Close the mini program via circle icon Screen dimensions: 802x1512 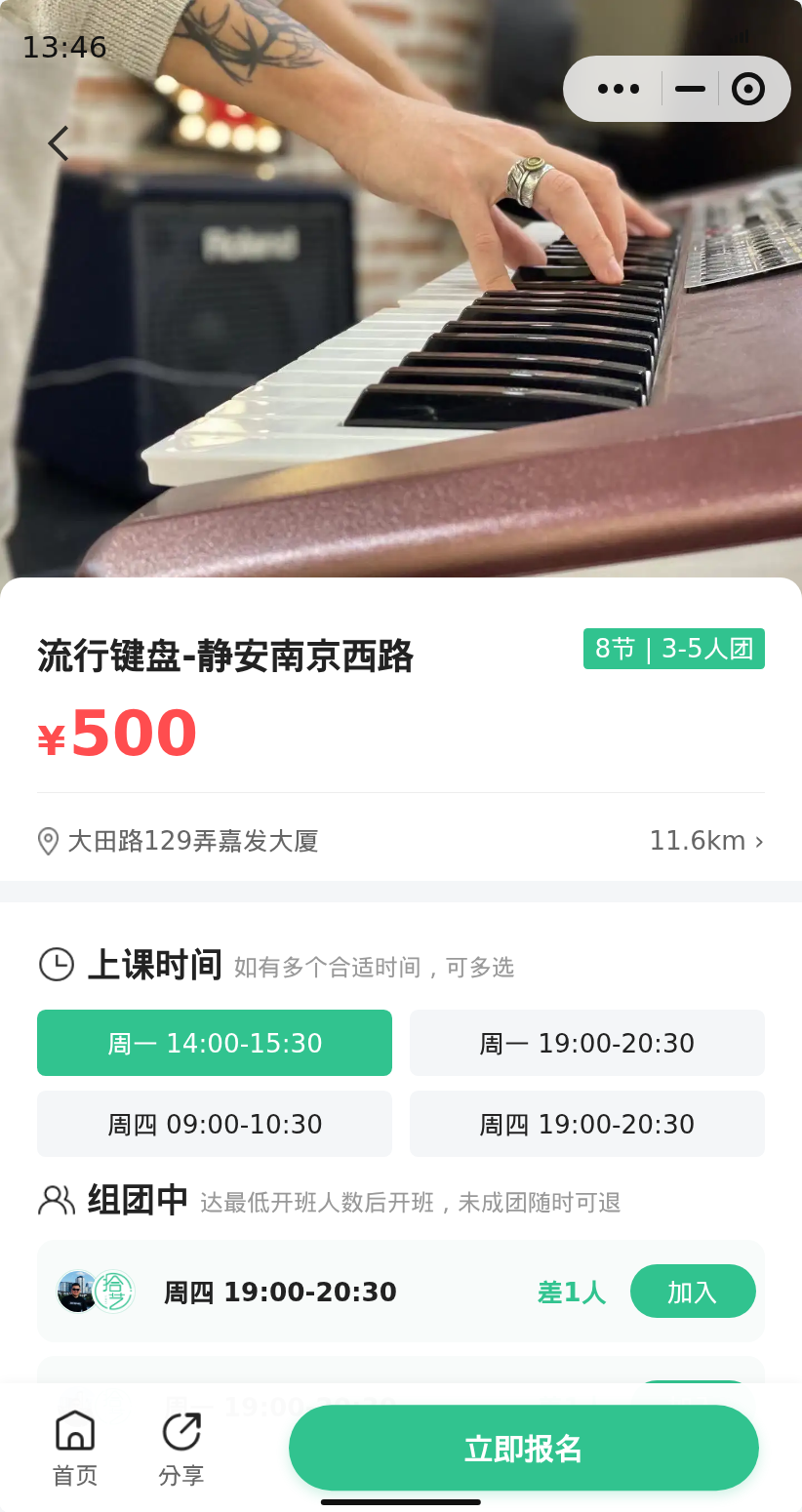click(x=748, y=89)
